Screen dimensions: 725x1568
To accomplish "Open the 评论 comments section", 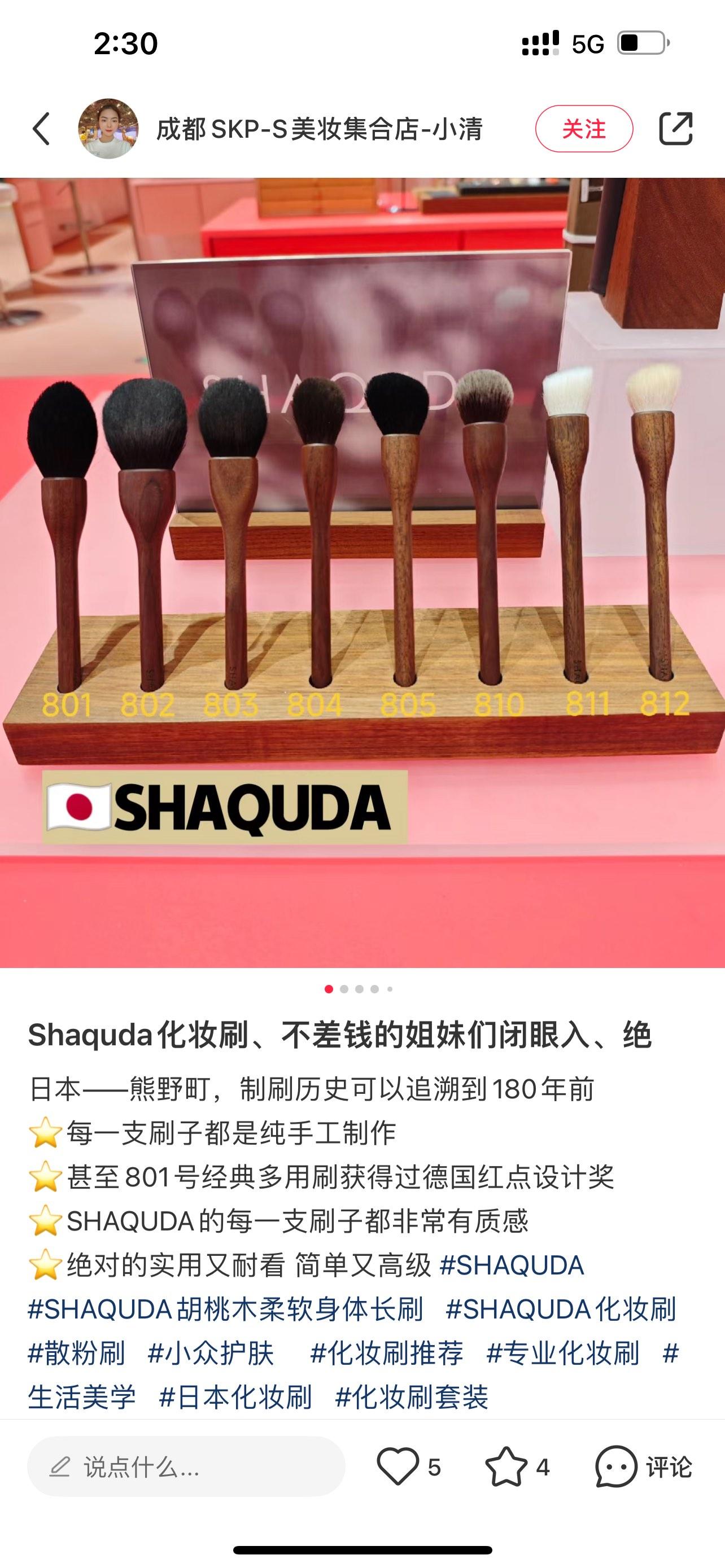I will pos(644,1467).
